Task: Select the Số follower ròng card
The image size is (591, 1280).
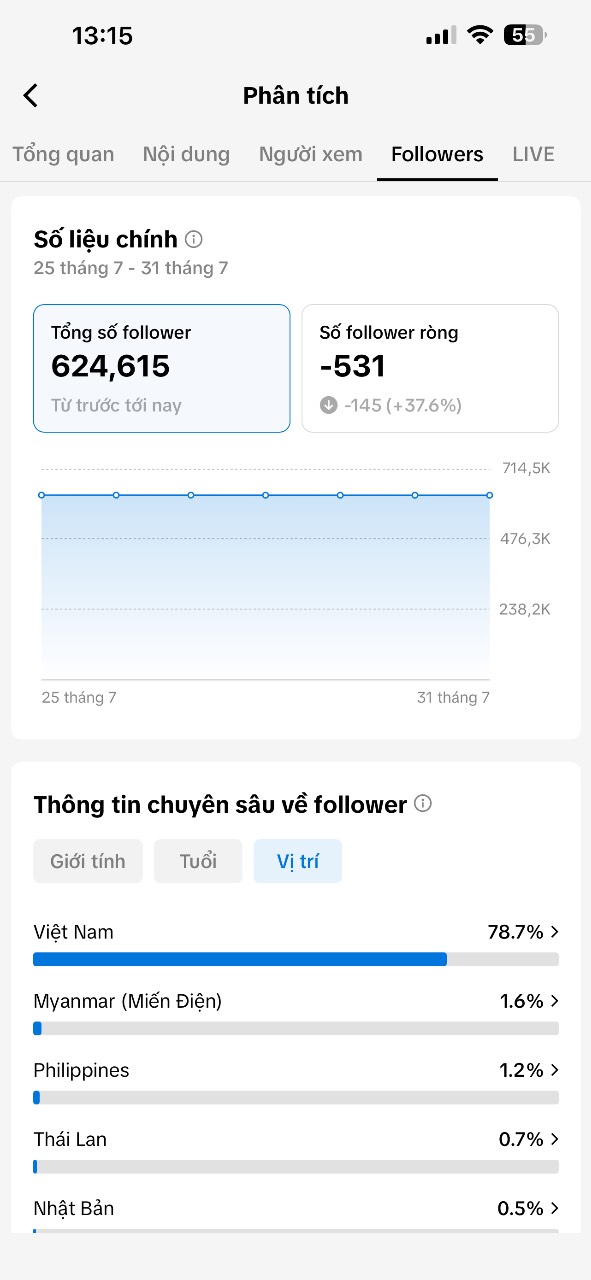Action: coord(430,368)
